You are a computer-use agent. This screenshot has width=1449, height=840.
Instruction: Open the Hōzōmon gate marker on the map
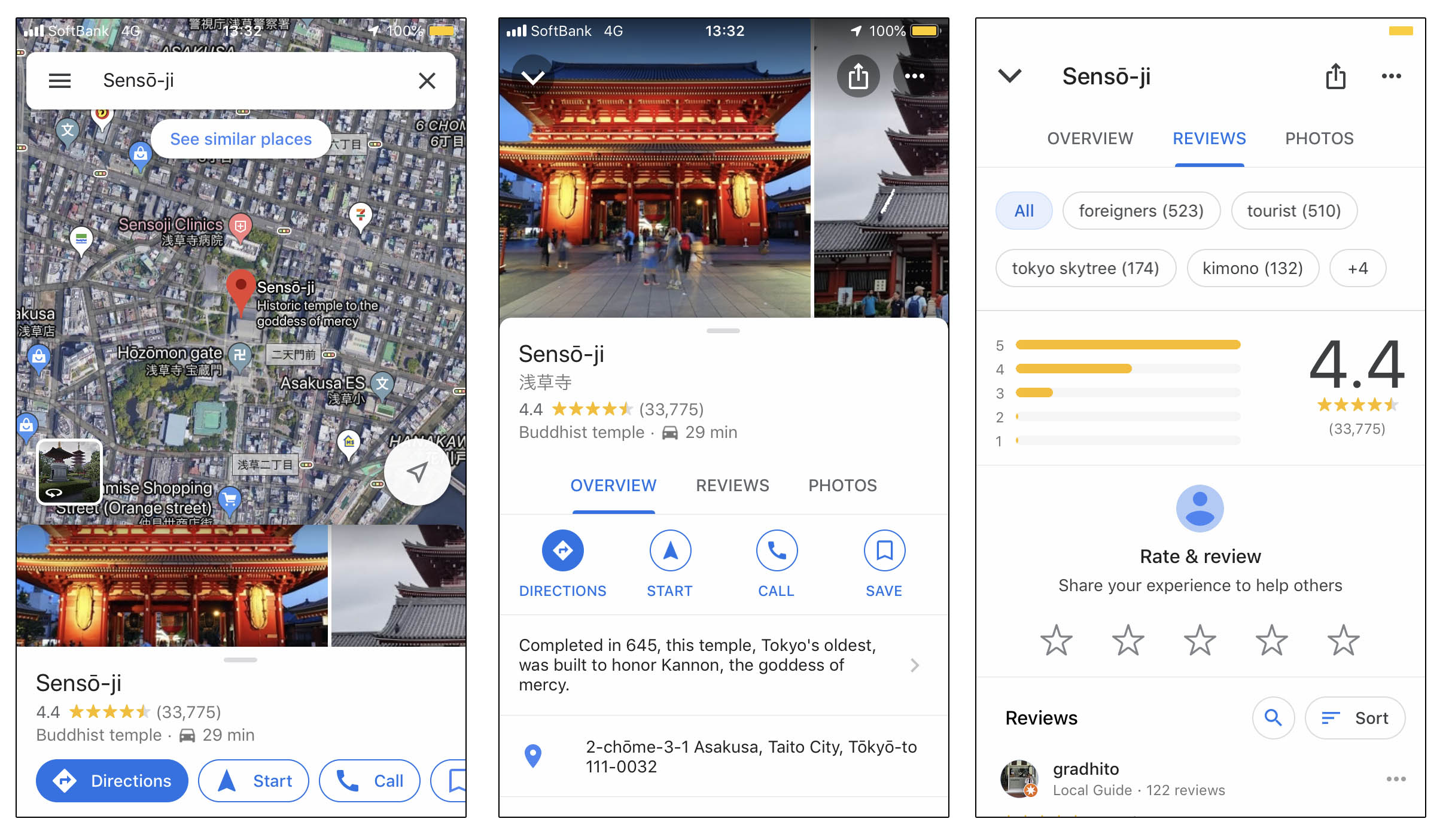[x=239, y=355]
